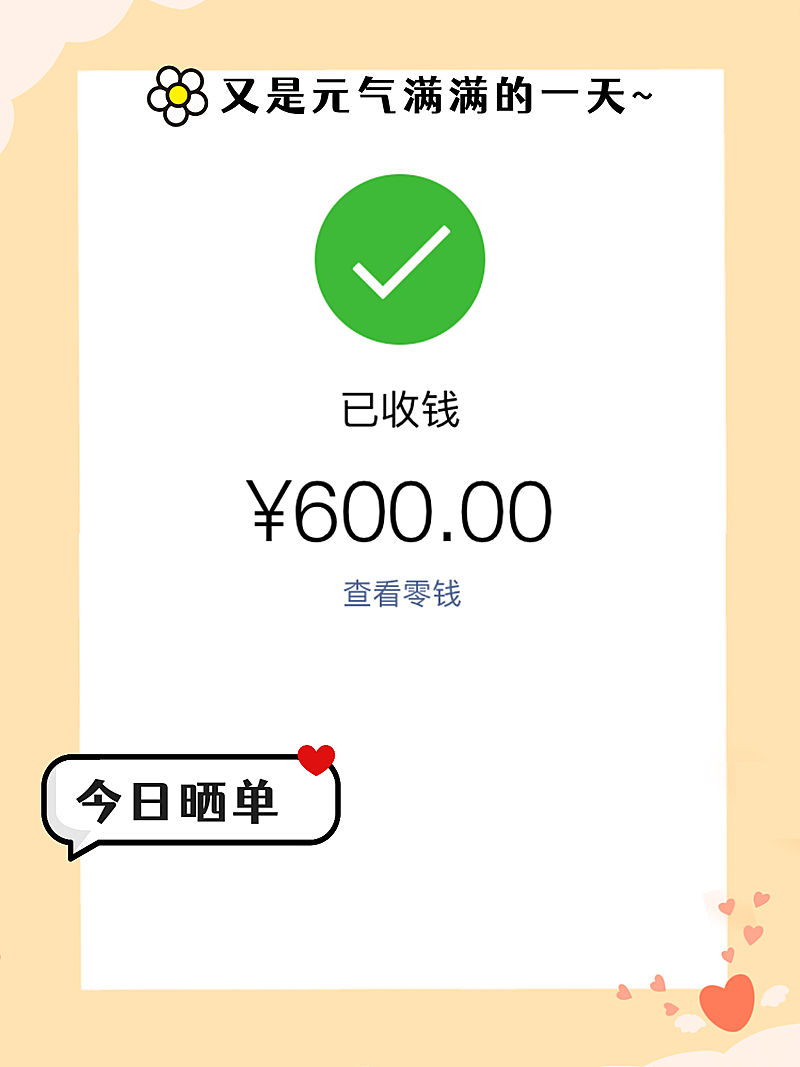This screenshot has width=800, height=1067.
Task: Click the large orange heart at bottom right
Action: (x=730, y=1003)
